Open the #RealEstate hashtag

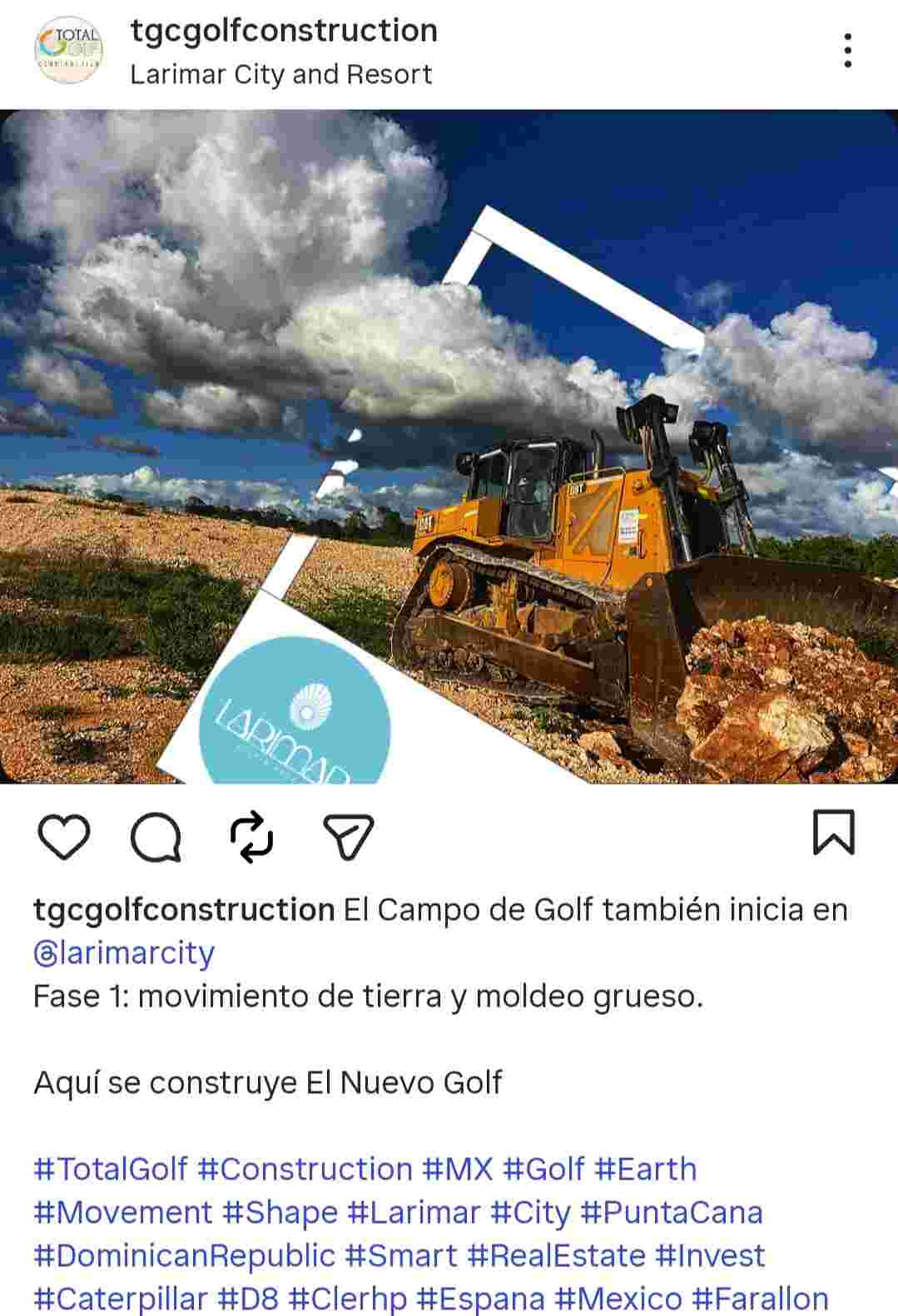pos(557,1255)
